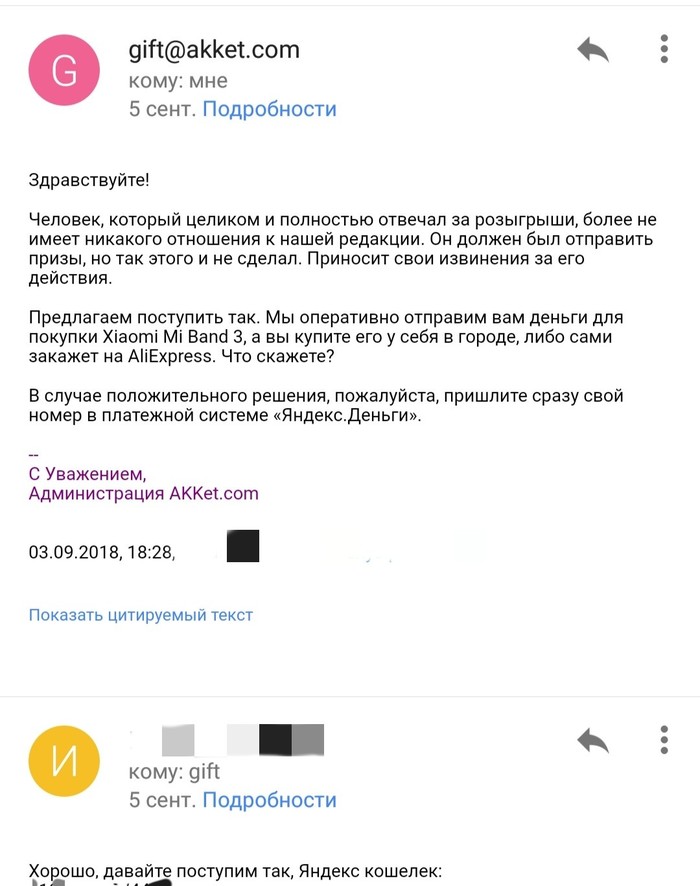The width and height of the screenshot is (700, 886).
Task: Reply to the message sent to gift
Action: pyautogui.click(x=593, y=741)
